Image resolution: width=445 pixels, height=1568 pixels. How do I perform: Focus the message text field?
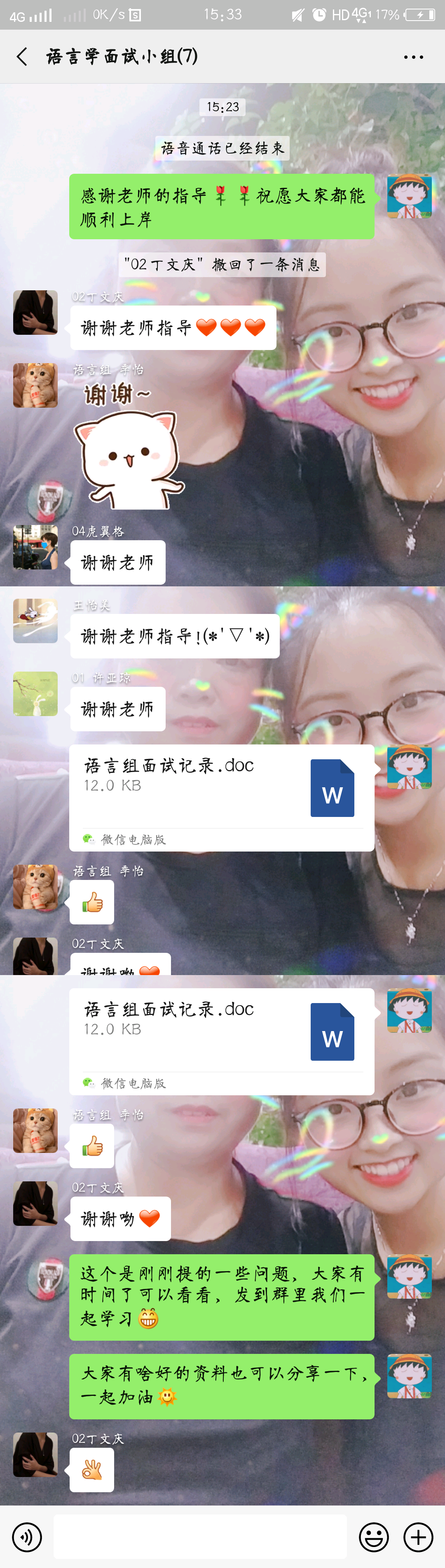point(200,1536)
